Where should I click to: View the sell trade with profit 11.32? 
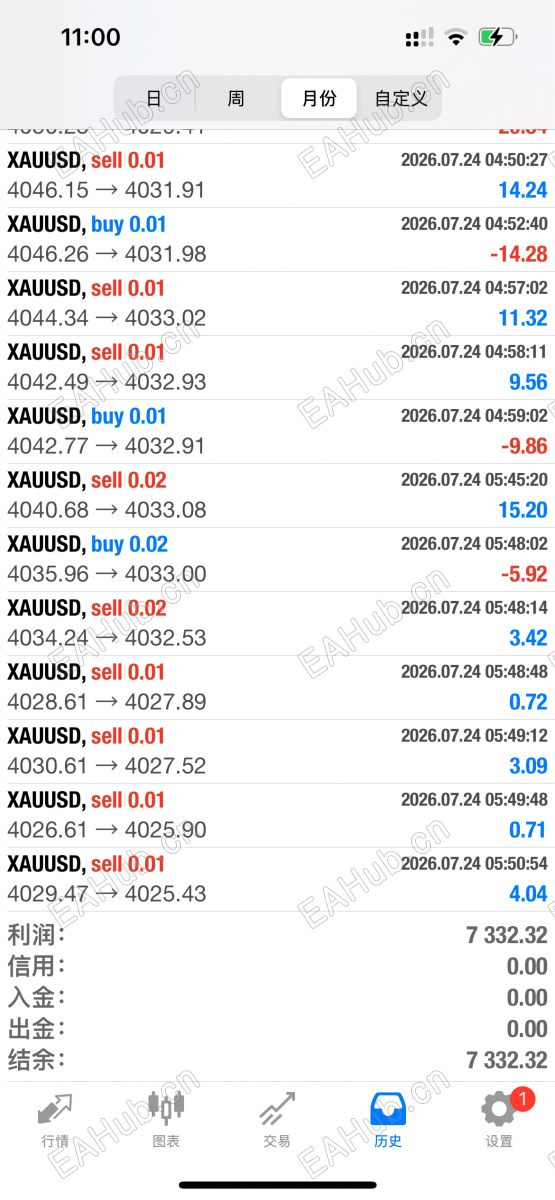(277, 304)
